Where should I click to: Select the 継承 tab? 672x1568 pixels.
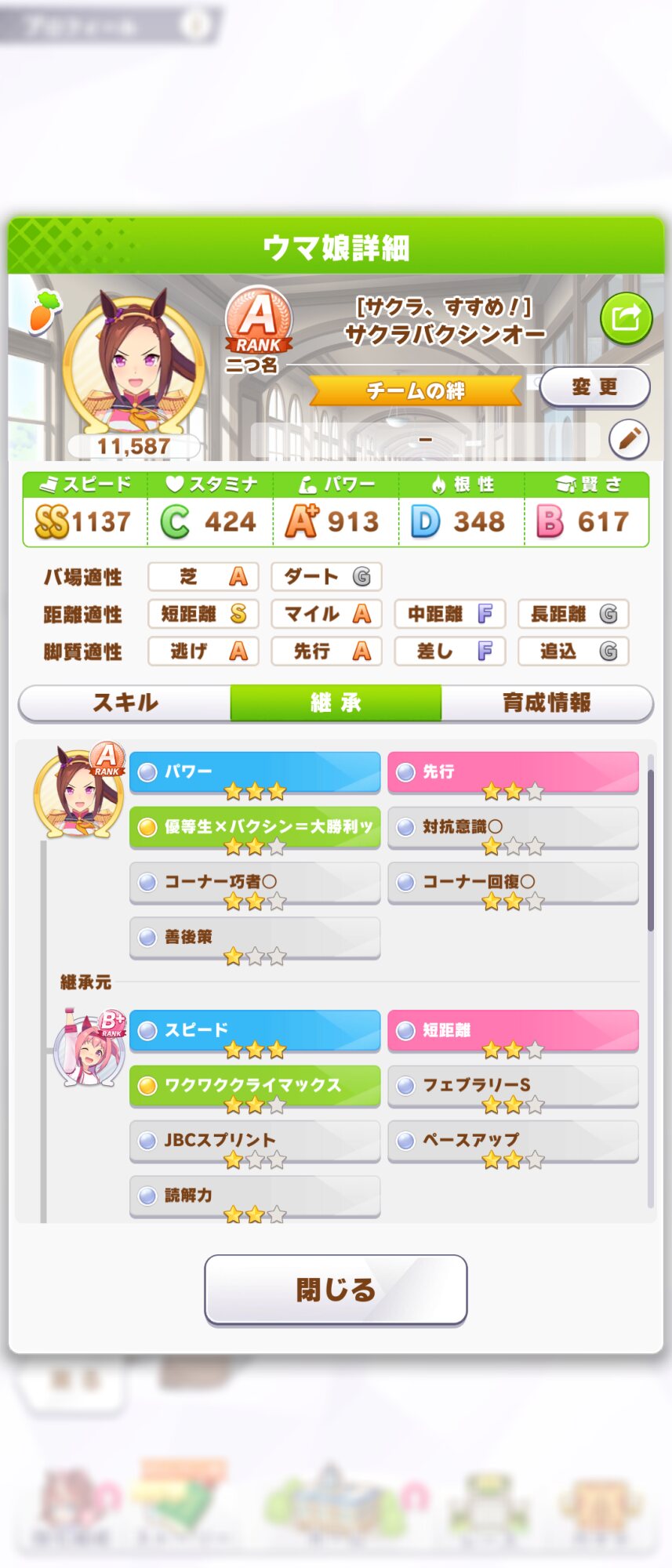[x=336, y=702]
